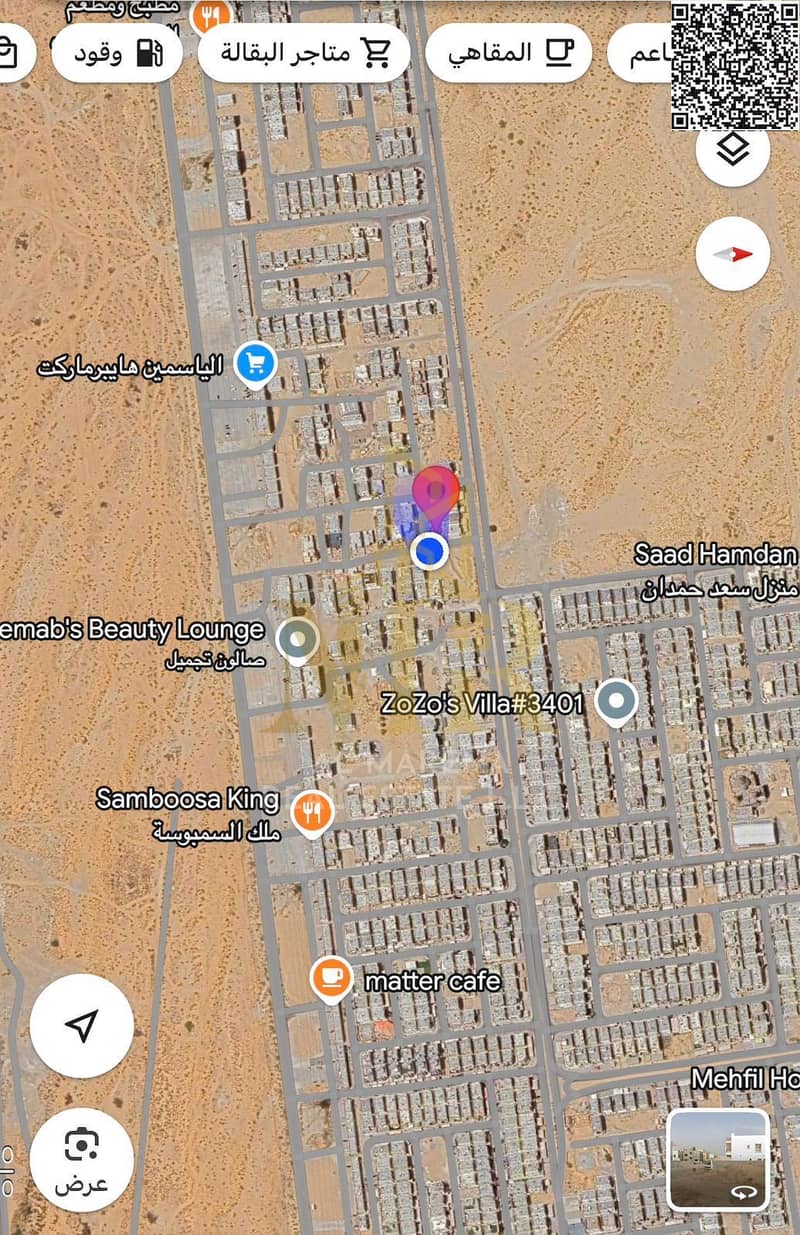Filter by متاجر البقالة grocery stores
800x1235 pixels.
304,53
